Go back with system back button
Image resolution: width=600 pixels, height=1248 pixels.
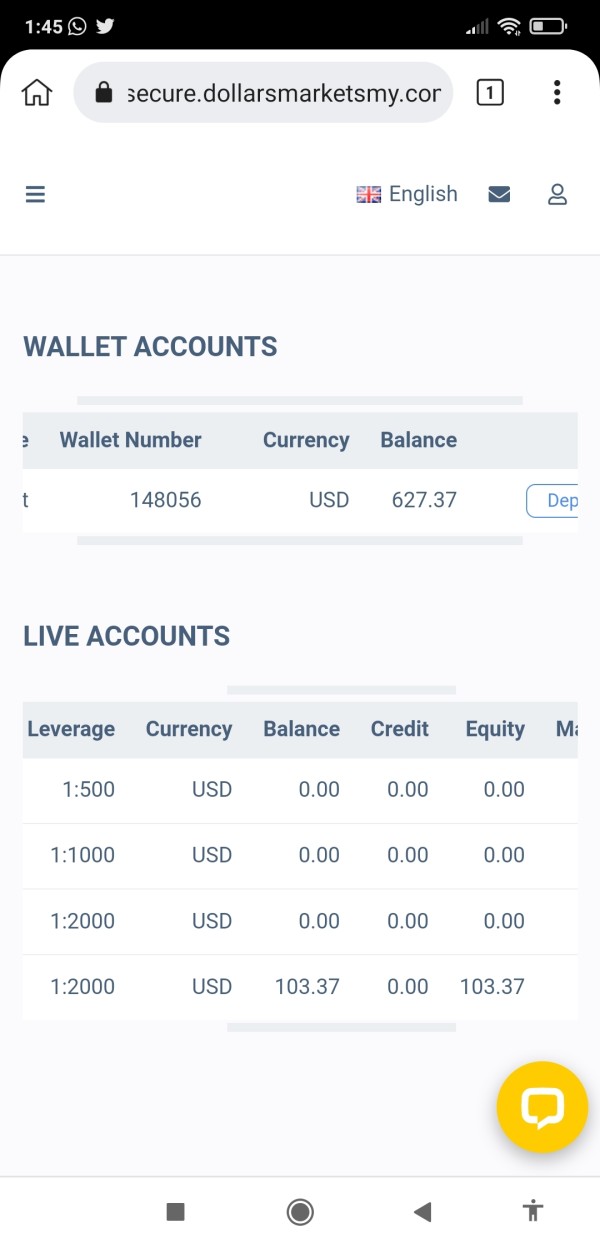point(422,1212)
